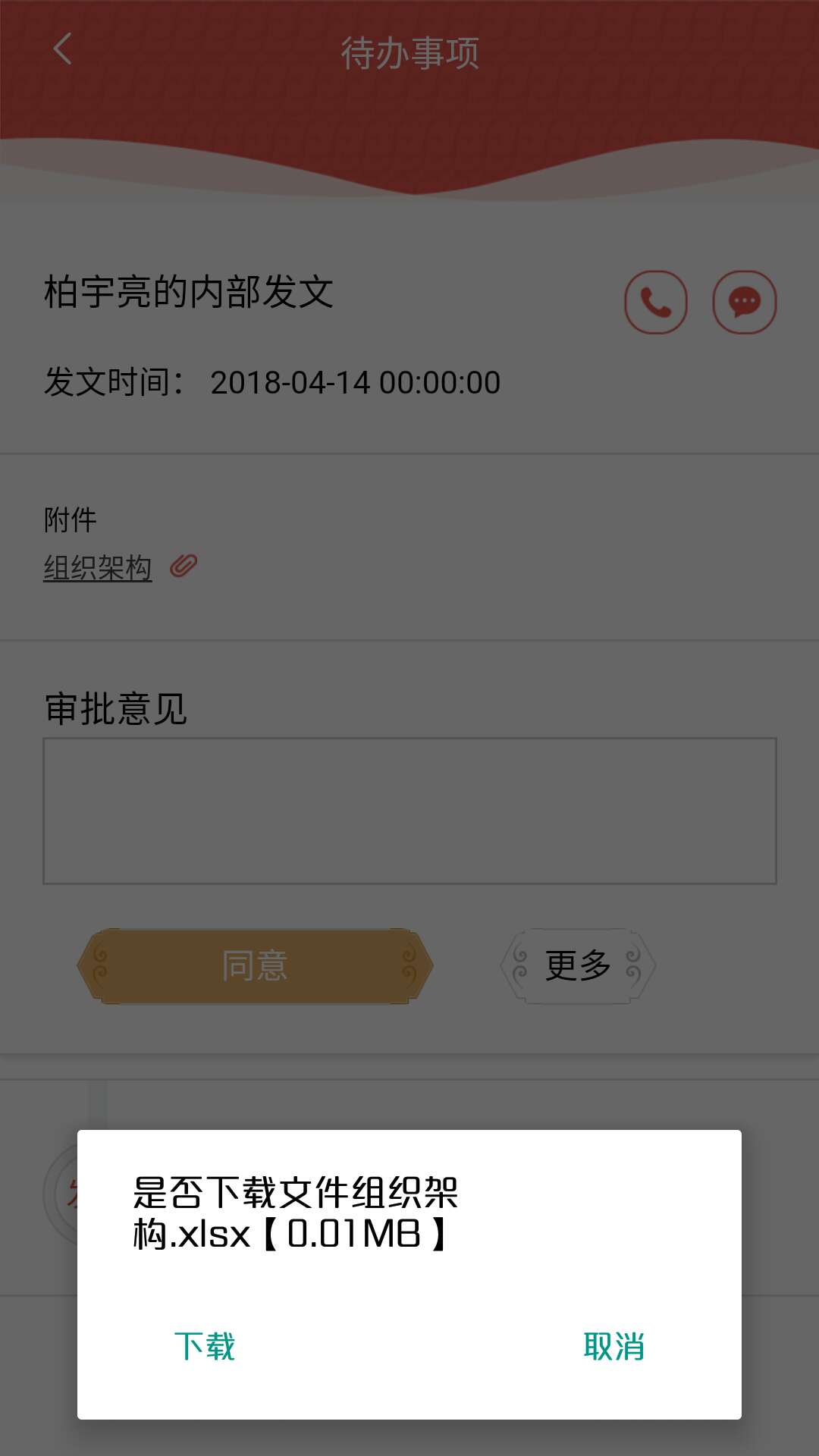Image resolution: width=819 pixels, height=1456 pixels.
Task: Open the 组织架构 attachment link
Action: (98, 567)
